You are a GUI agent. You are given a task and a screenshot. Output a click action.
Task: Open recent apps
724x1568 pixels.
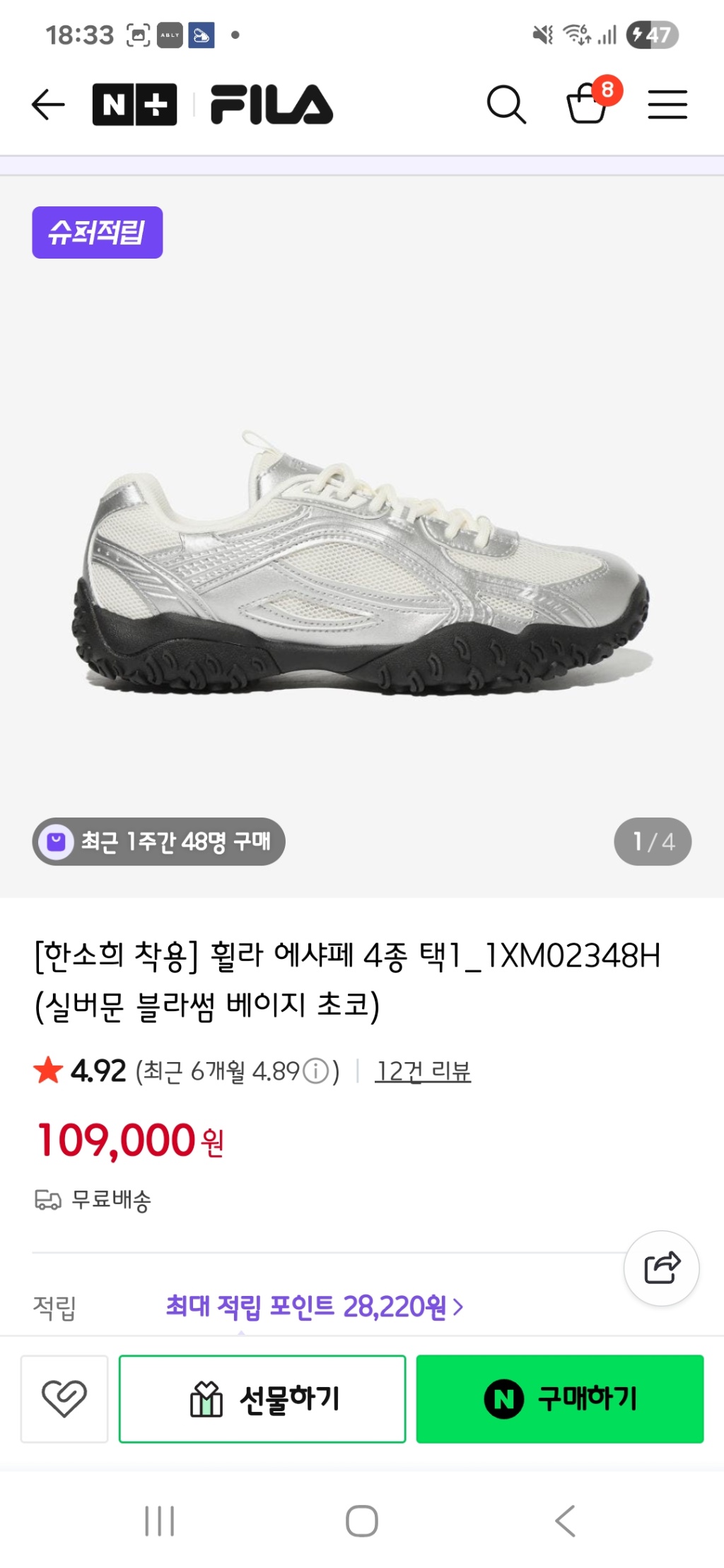pos(160,1521)
